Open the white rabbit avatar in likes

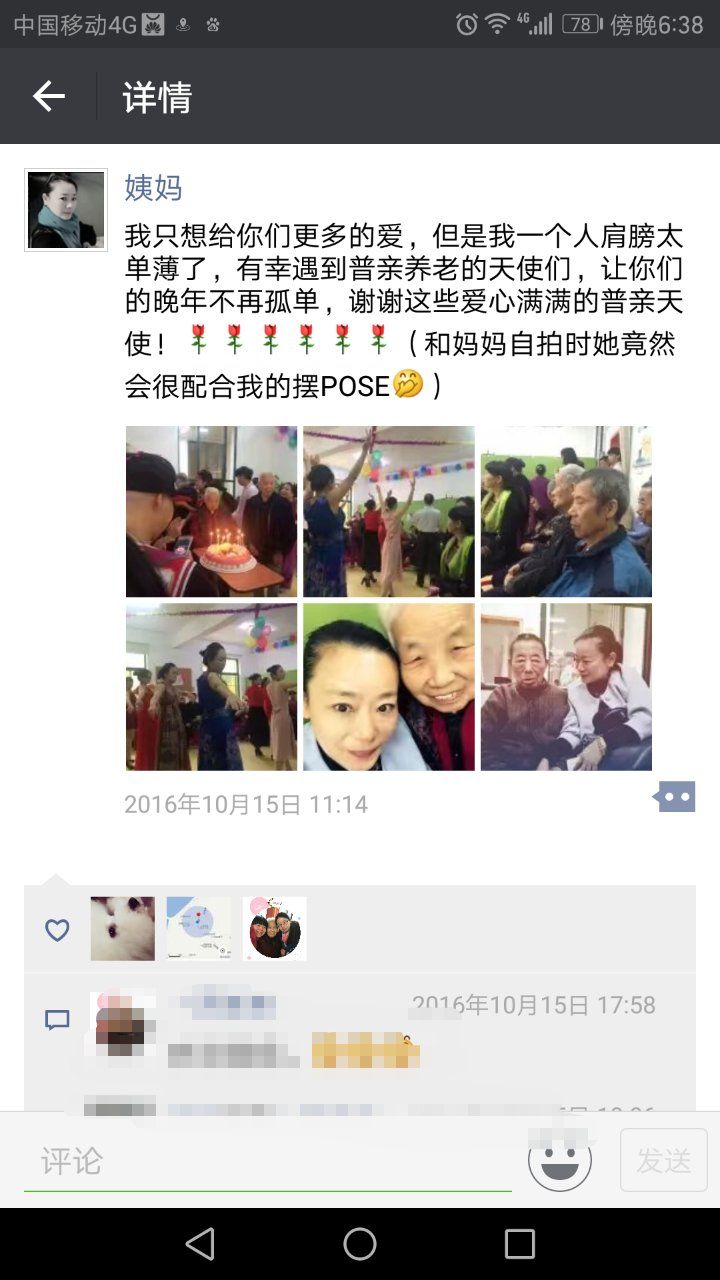tap(123, 929)
